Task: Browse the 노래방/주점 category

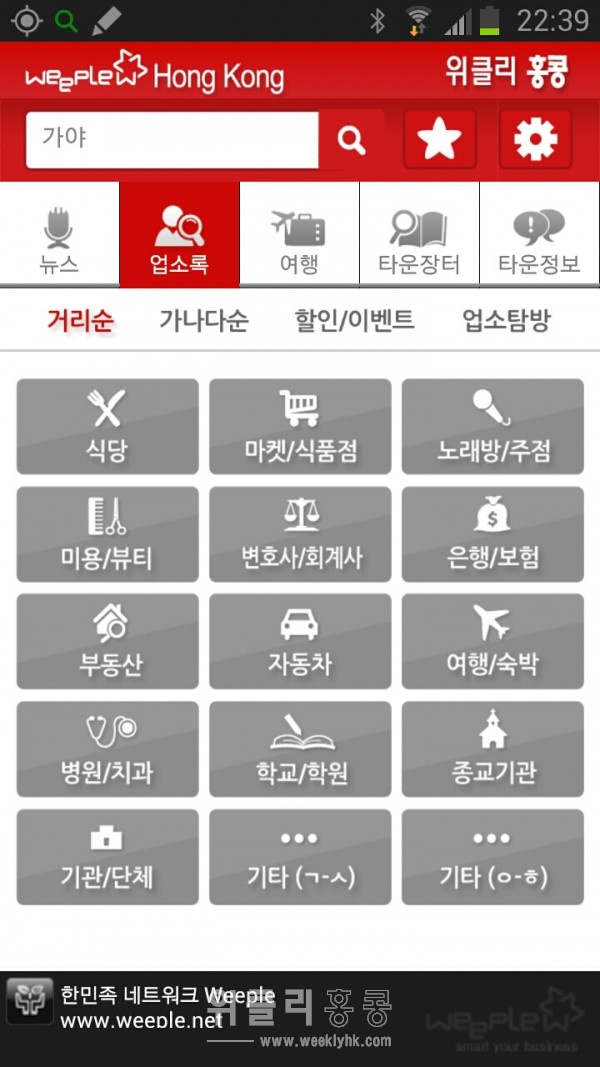Action: pos(493,427)
